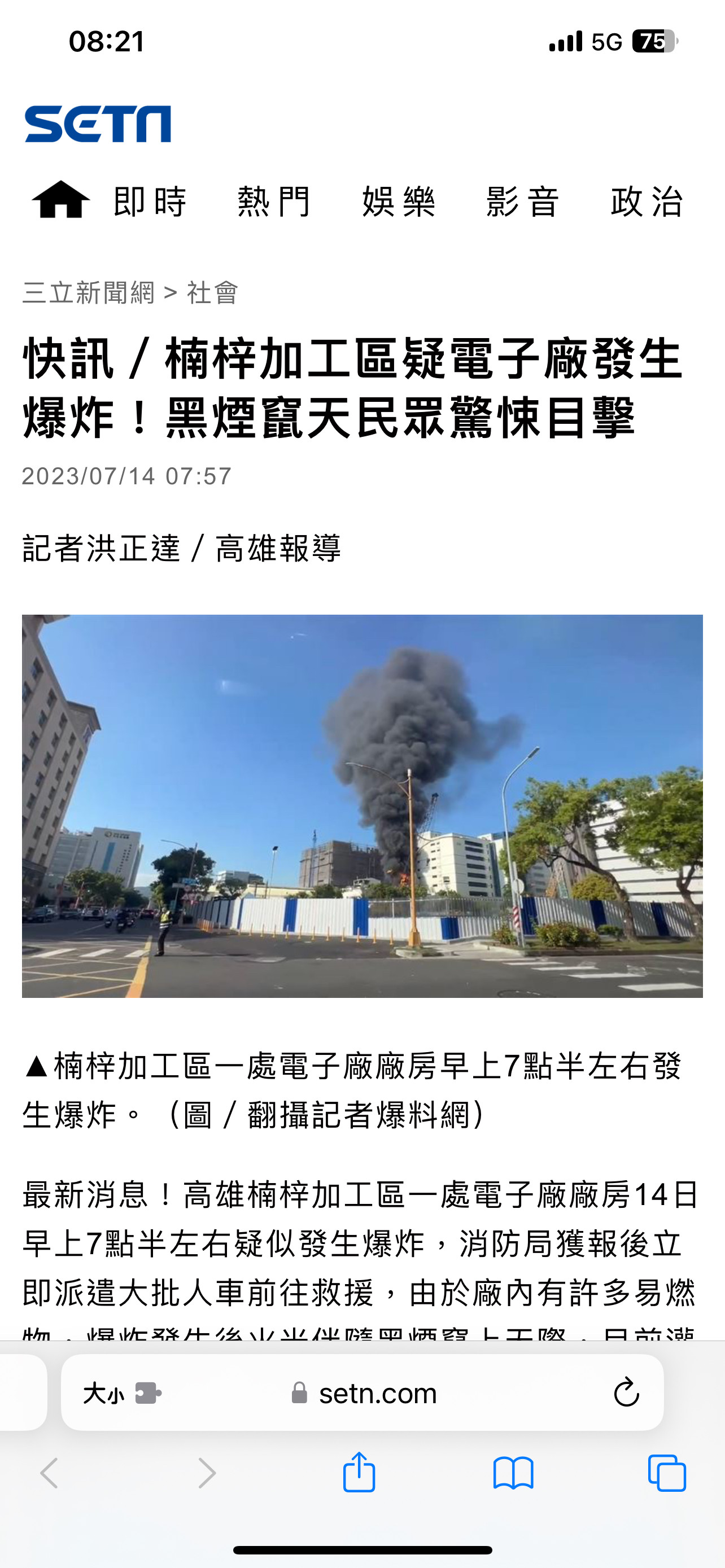
Task: Share this article via Safari
Action: coord(359,1473)
